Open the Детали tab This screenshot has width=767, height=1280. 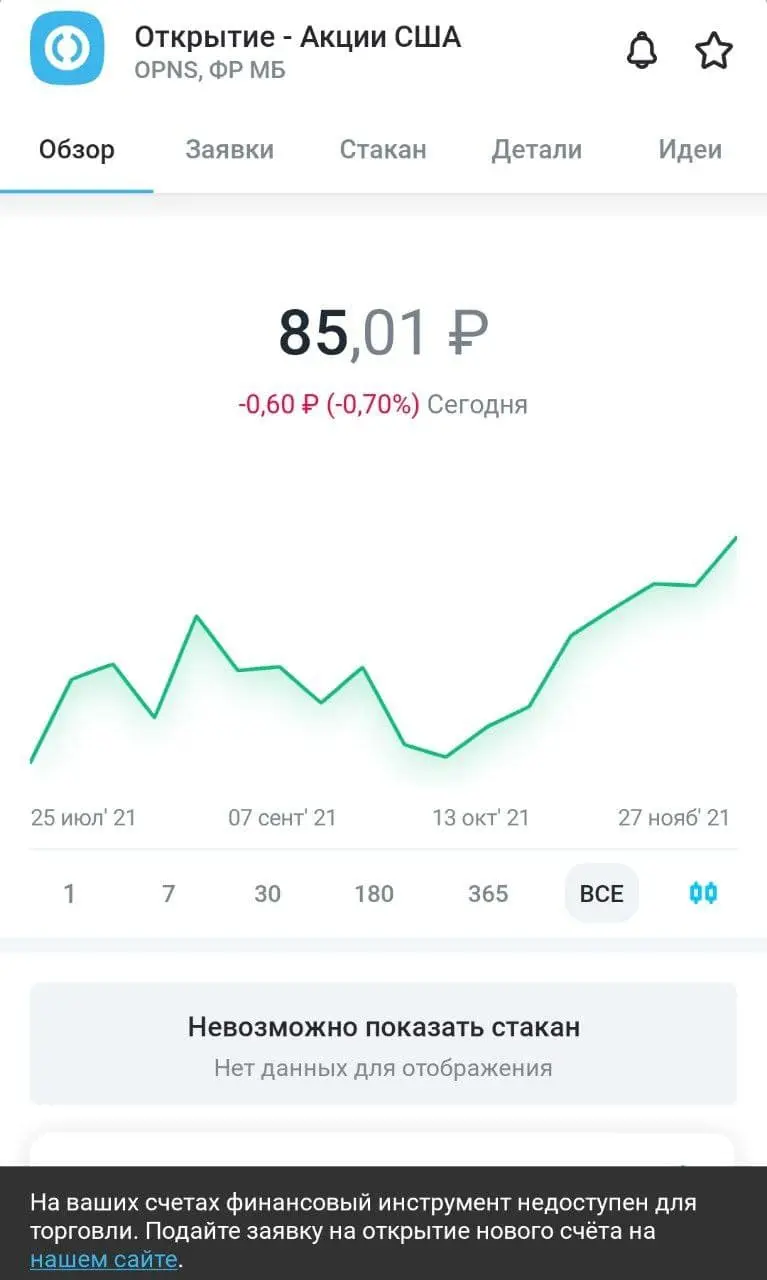click(x=537, y=150)
